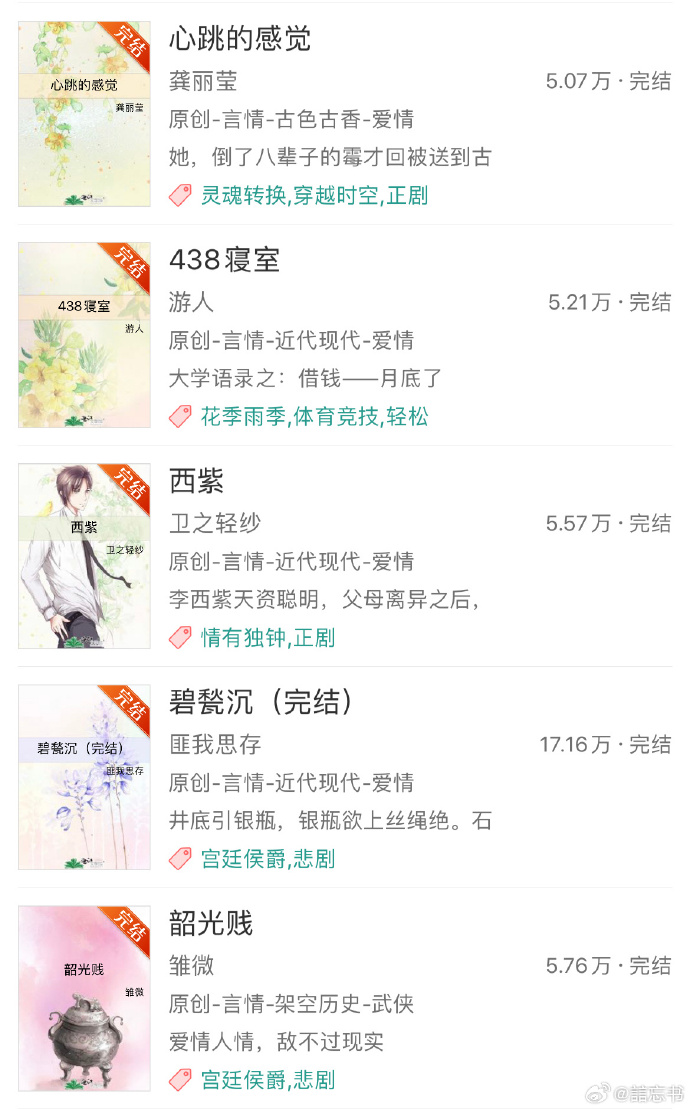The image size is (690, 1110).
Task: Open the novel 438寝室 by 游人
Action: click(x=225, y=260)
